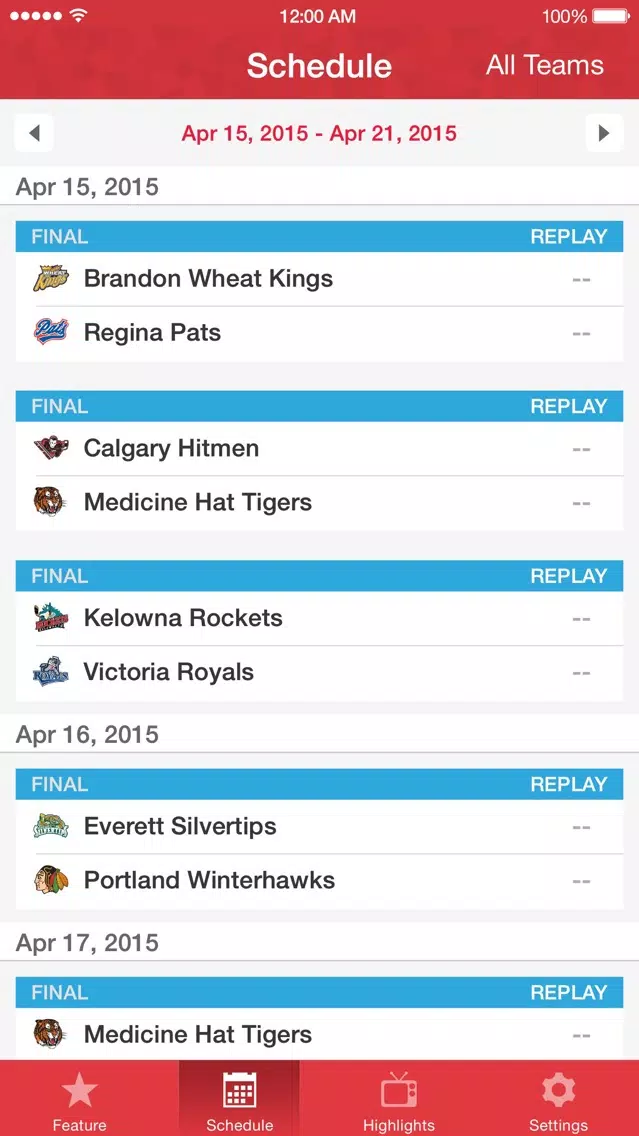Open the Settings tab
The width and height of the screenshot is (639, 1136).
click(x=559, y=1098)
